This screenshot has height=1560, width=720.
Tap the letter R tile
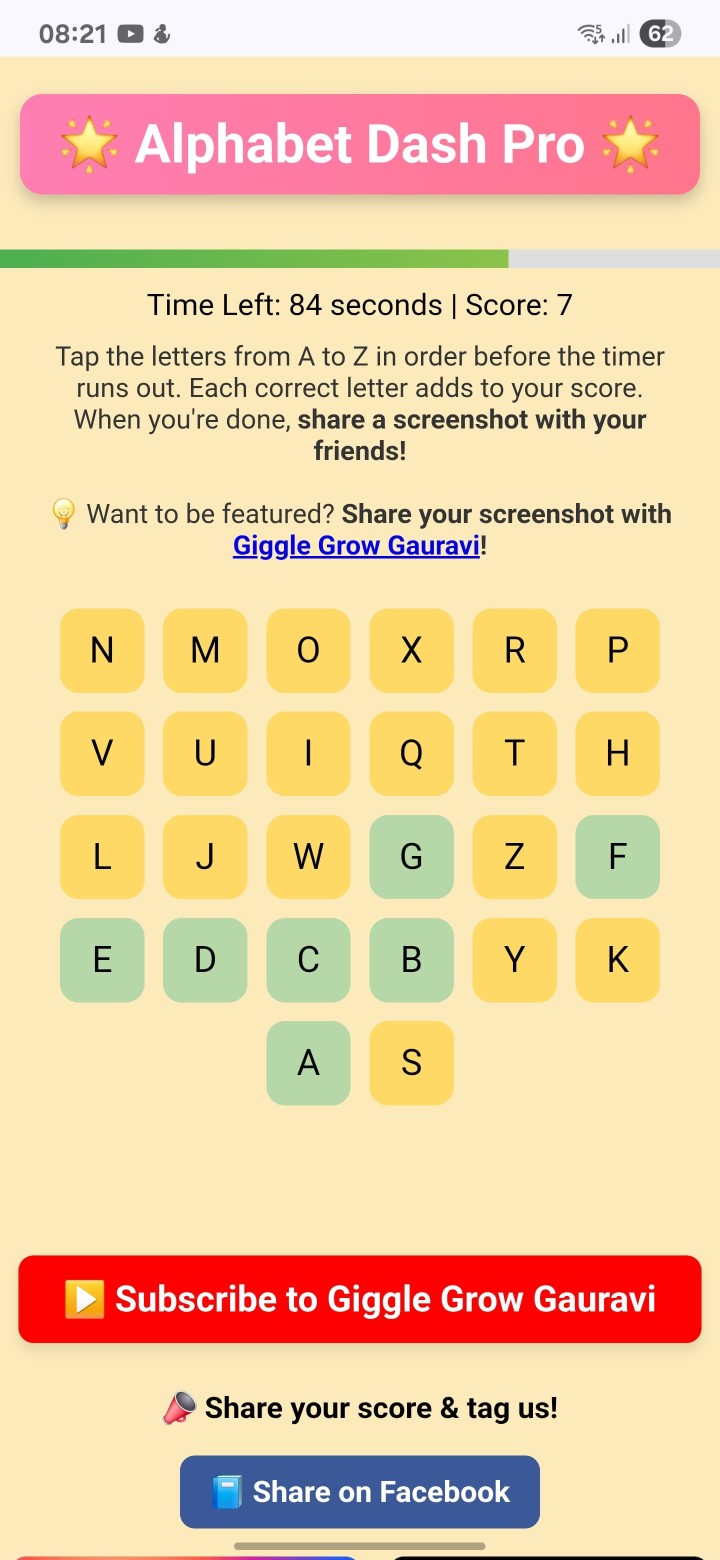point(514,650)
